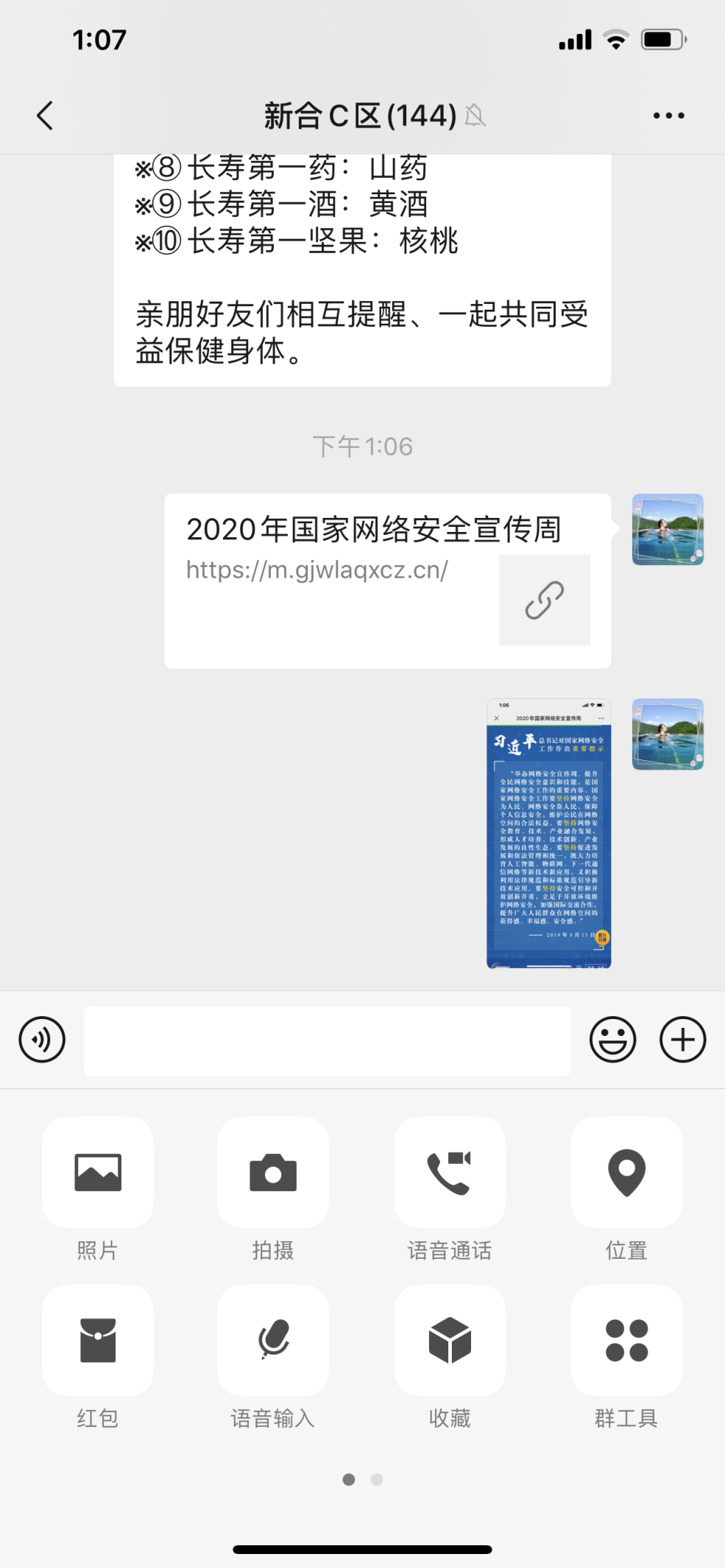
Task: Focus the message text field
Action: [327, 1040]
